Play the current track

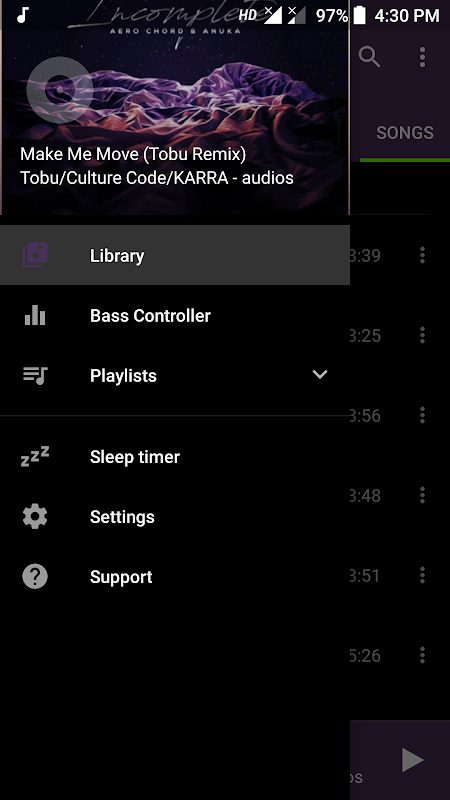pyautogui.click(x=412, y=761)
